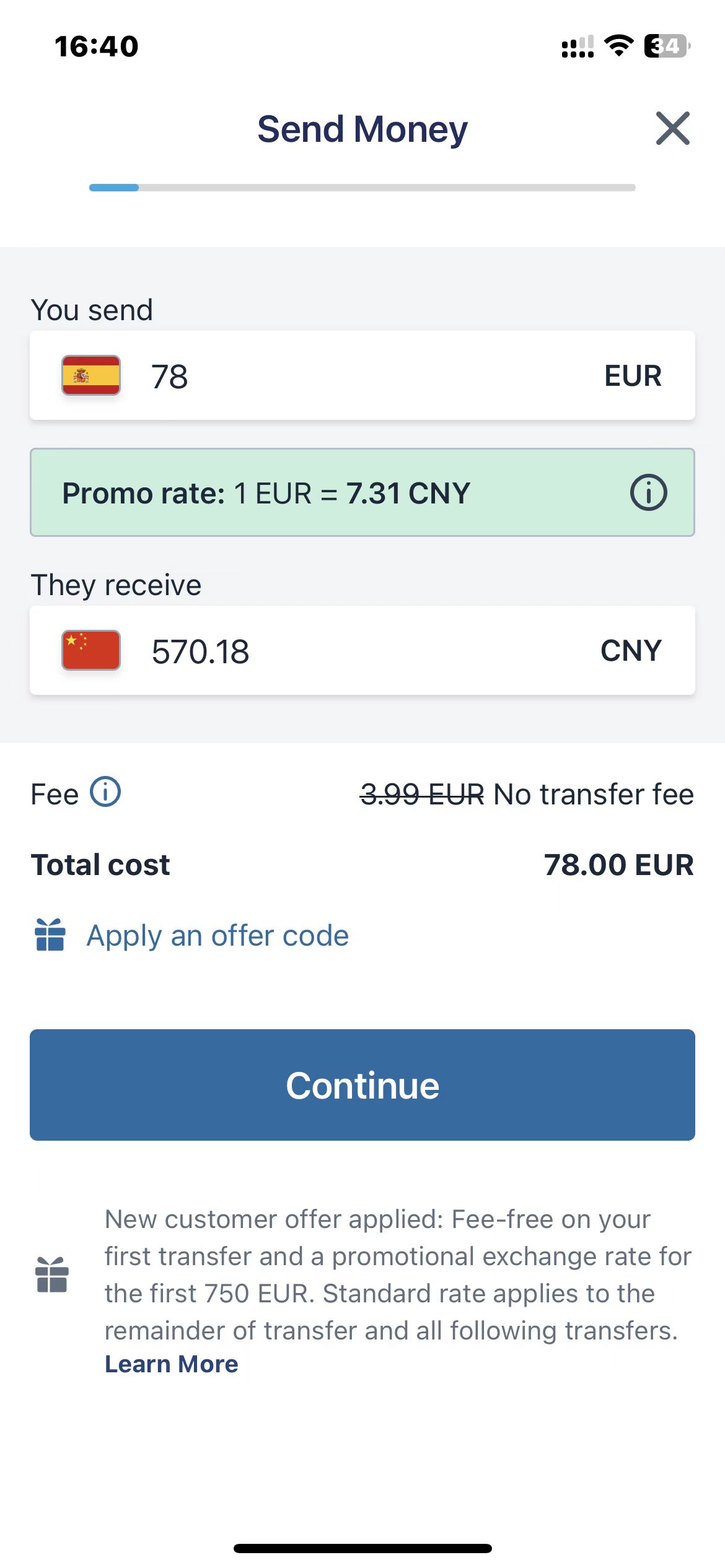725x1568 pixels.
Task: Edit the They receive amount field
Action: (x=362, y=651)
